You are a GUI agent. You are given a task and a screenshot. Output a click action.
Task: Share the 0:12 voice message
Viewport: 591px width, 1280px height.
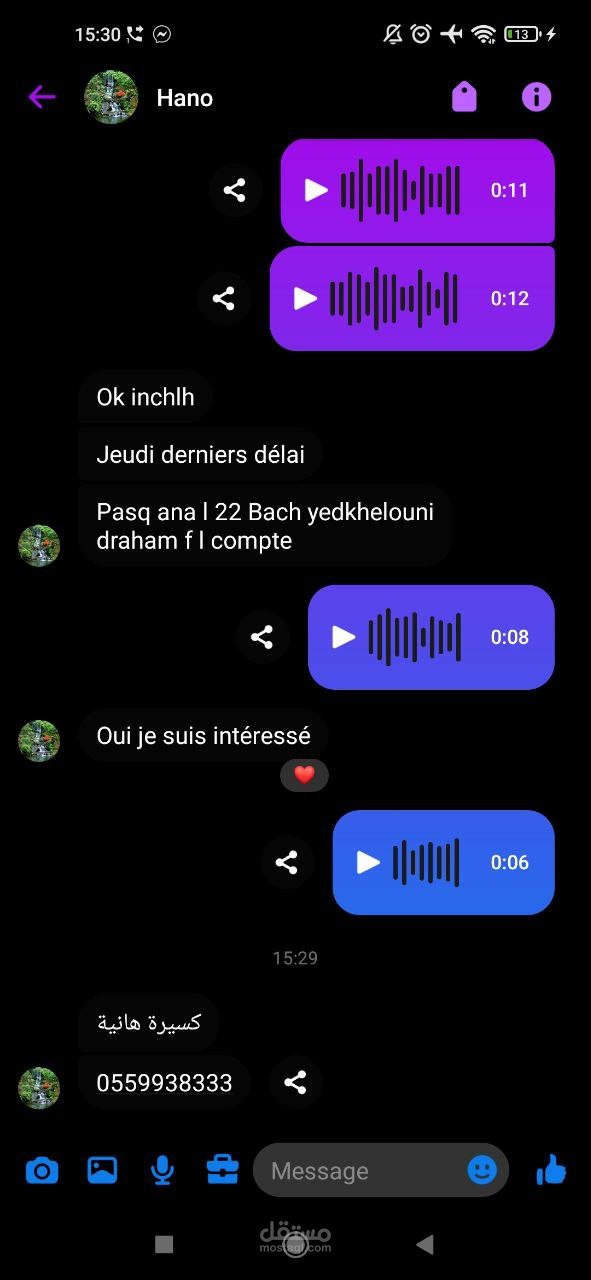(x=224, y=298)
